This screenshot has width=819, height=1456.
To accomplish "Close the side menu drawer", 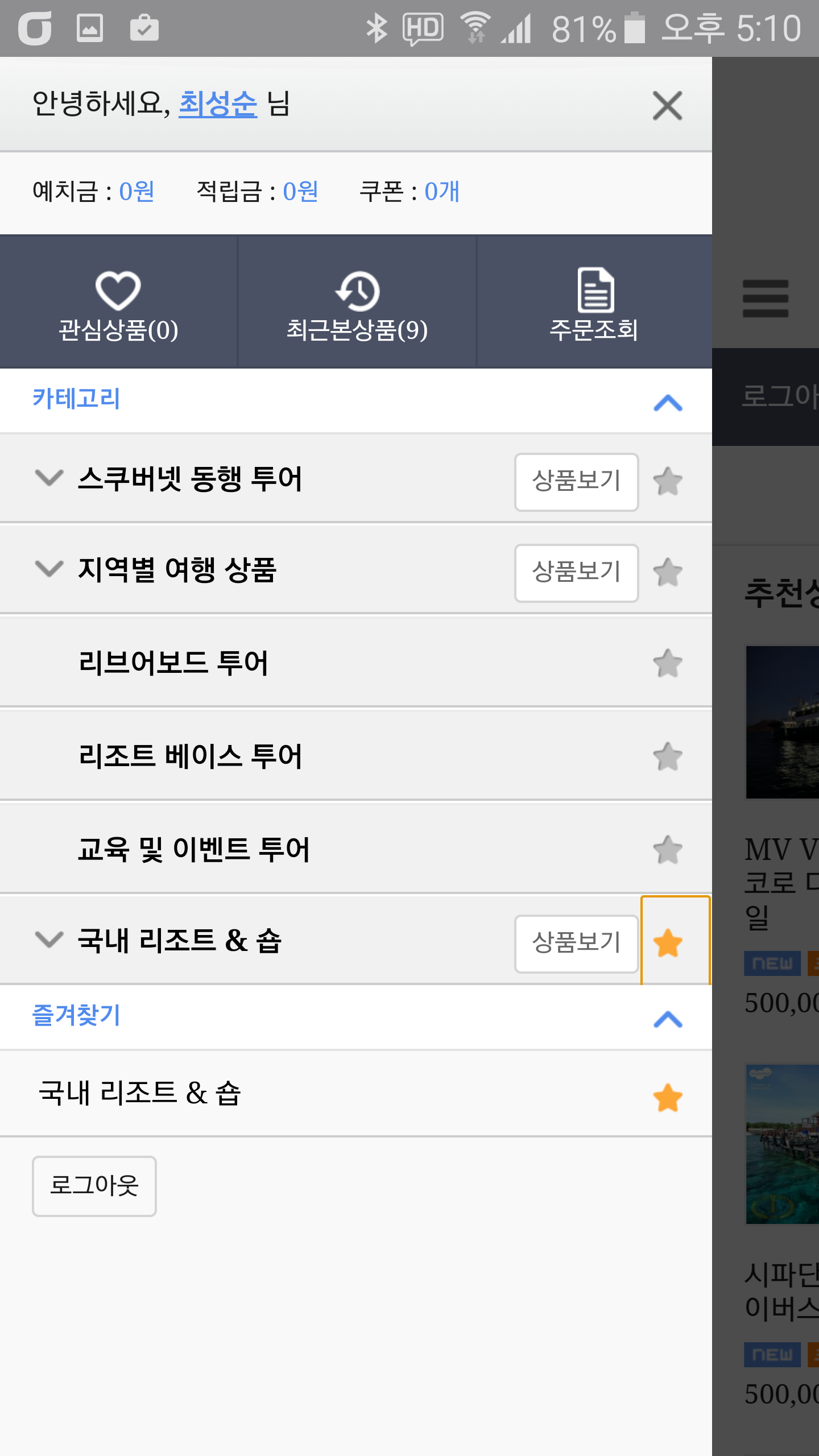I will click(x=667, y=106).
